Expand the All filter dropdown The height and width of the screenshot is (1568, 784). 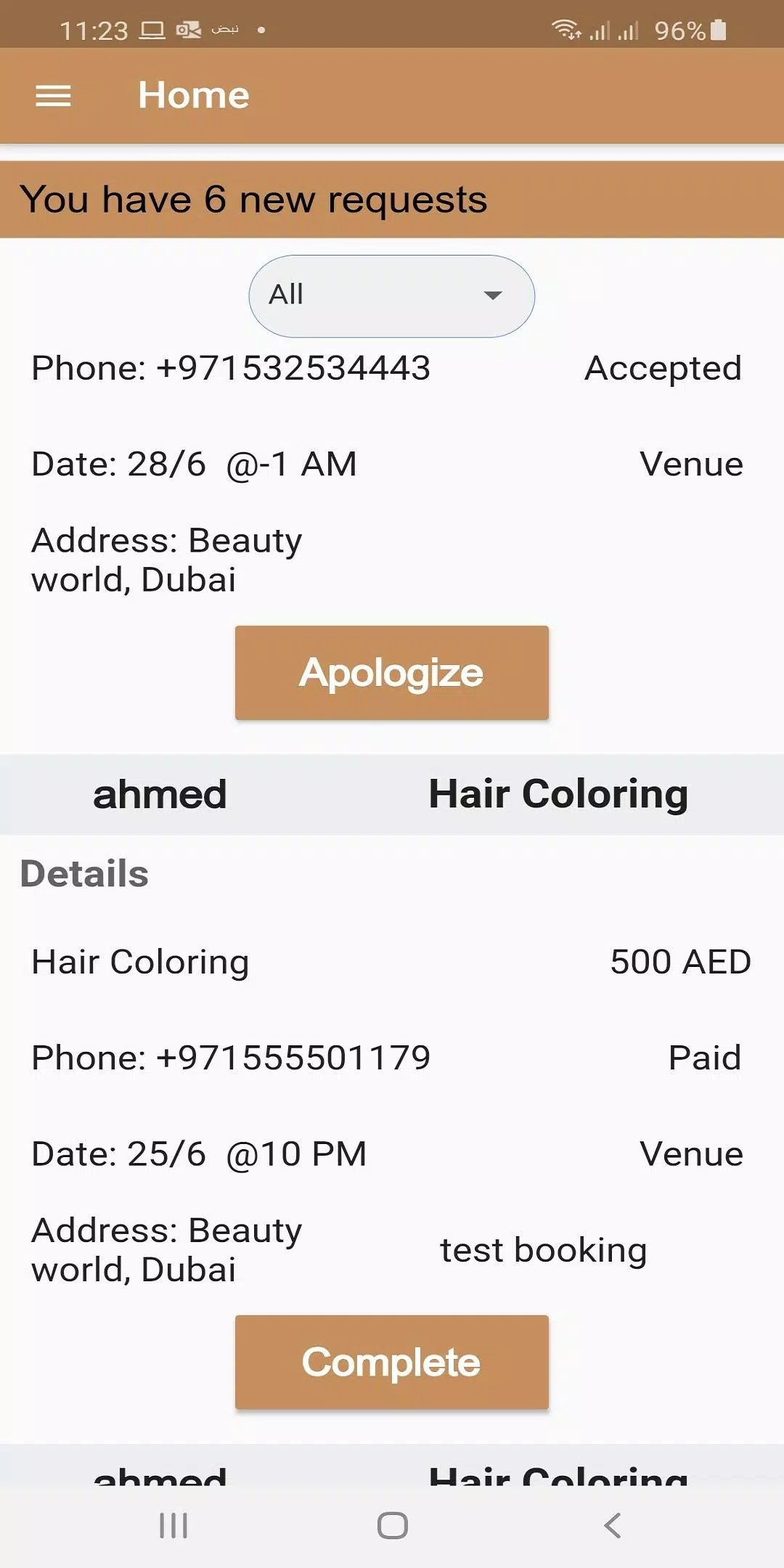[x=391, y=295]
